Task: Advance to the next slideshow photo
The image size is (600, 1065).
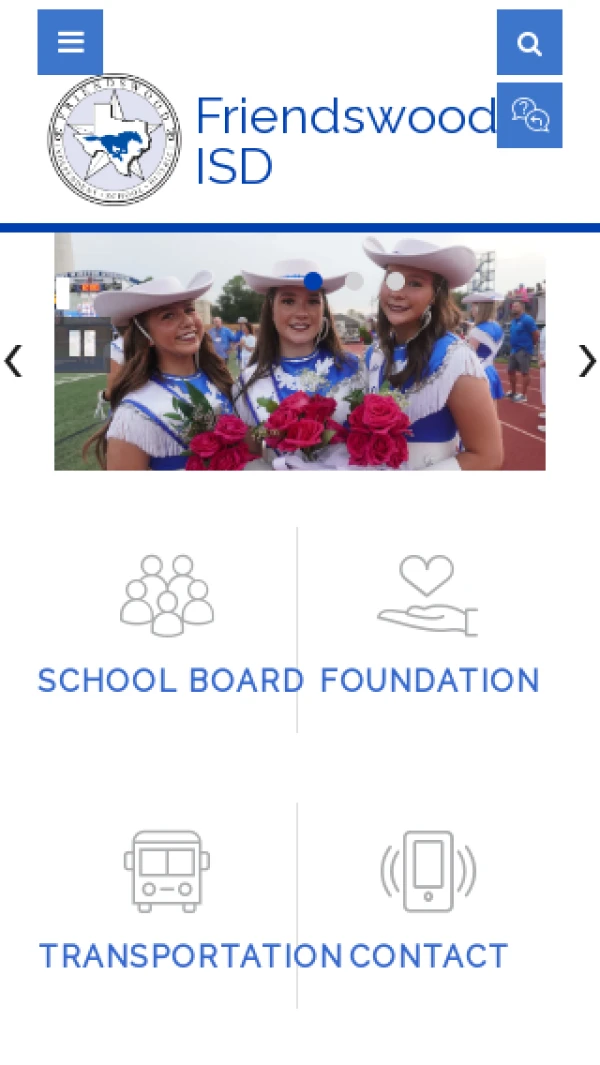Action: point(586,361)
